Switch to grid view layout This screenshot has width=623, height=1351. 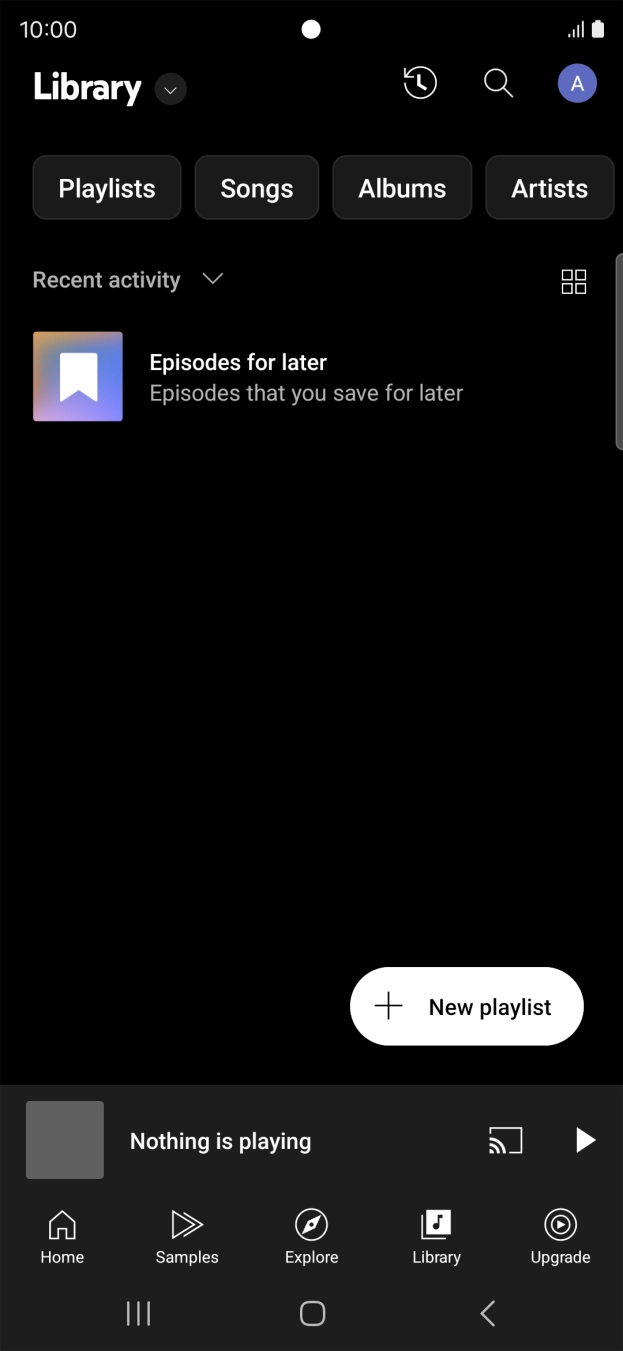pos(574,282)
